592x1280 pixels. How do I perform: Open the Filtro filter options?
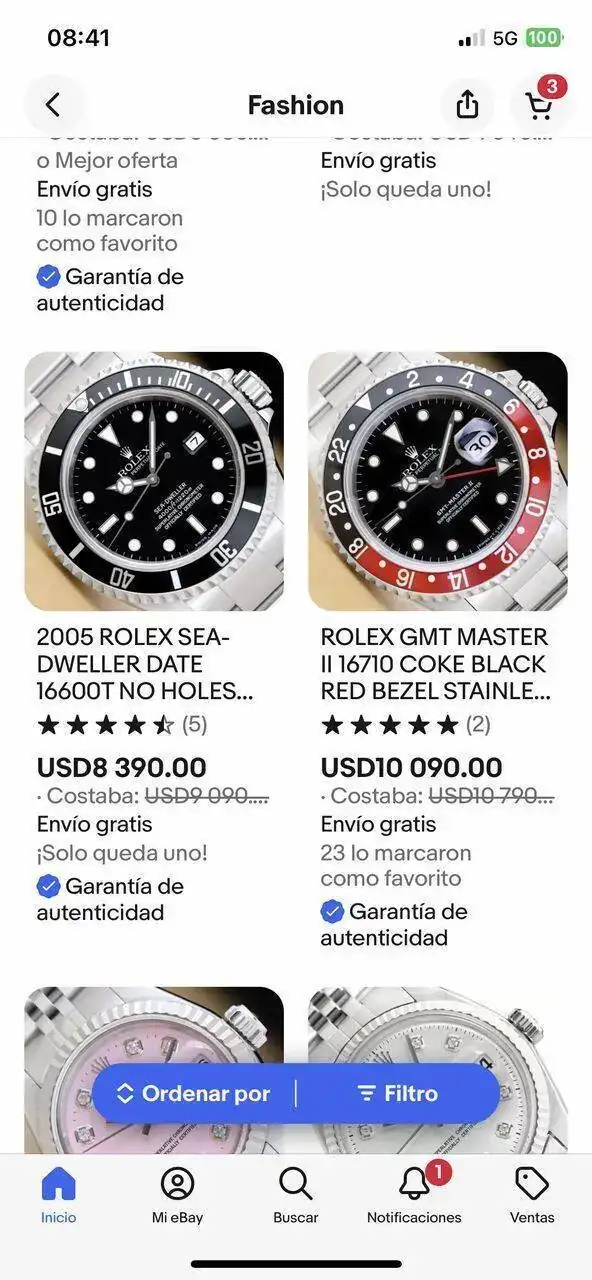tap(397, 1094)
